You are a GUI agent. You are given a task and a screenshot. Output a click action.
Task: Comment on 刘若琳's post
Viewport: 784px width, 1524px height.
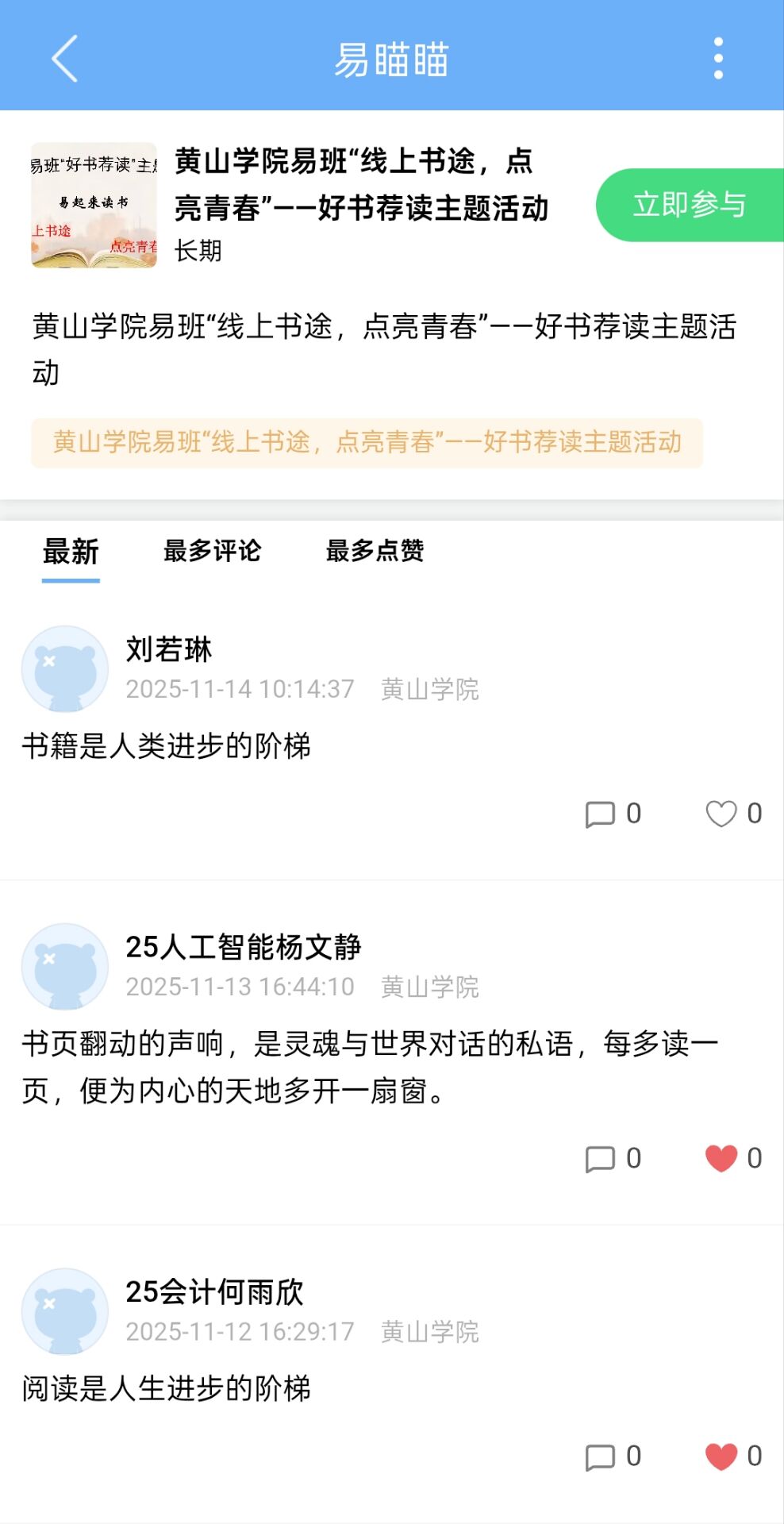click(x=613, y=814)
